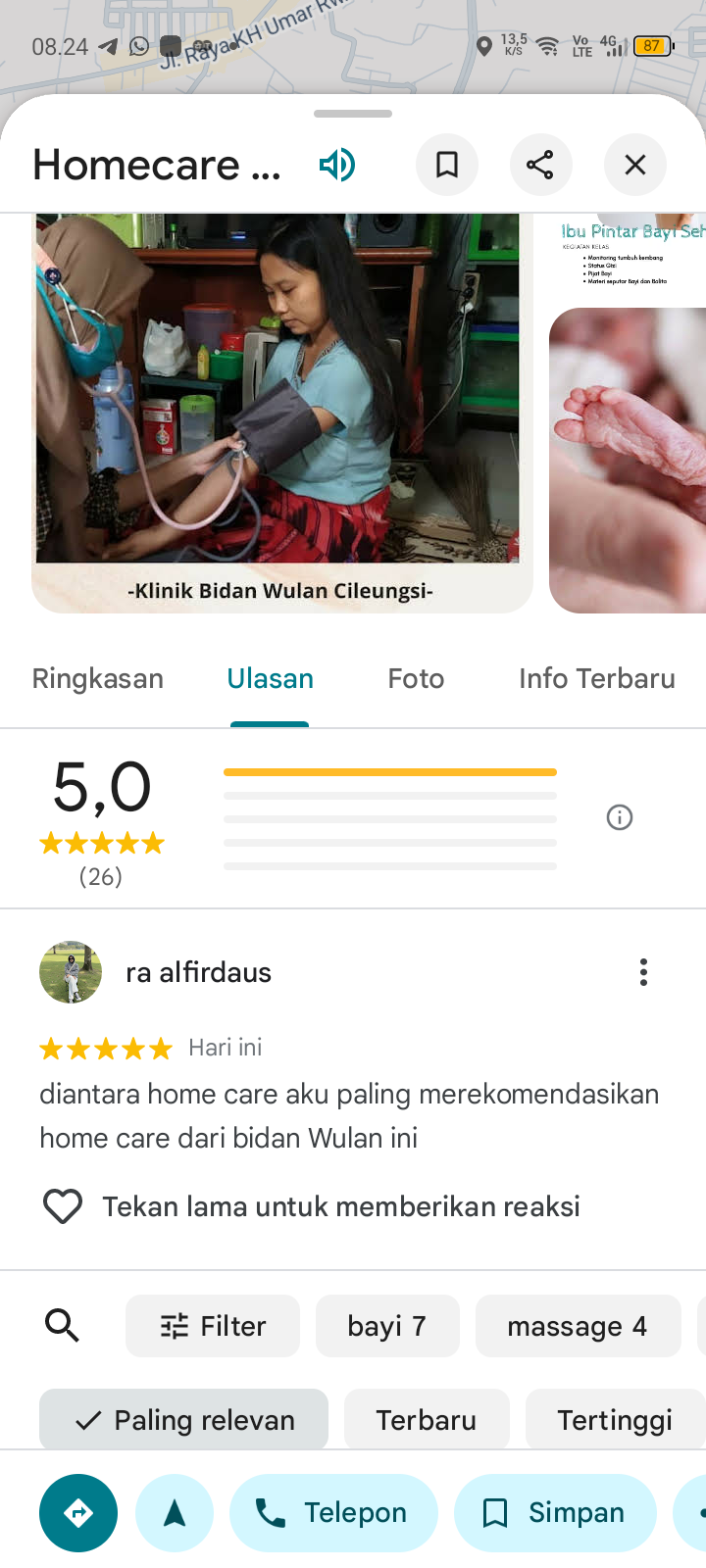Open the Info Terbaru tab
706x1568 pixels.
596,678
